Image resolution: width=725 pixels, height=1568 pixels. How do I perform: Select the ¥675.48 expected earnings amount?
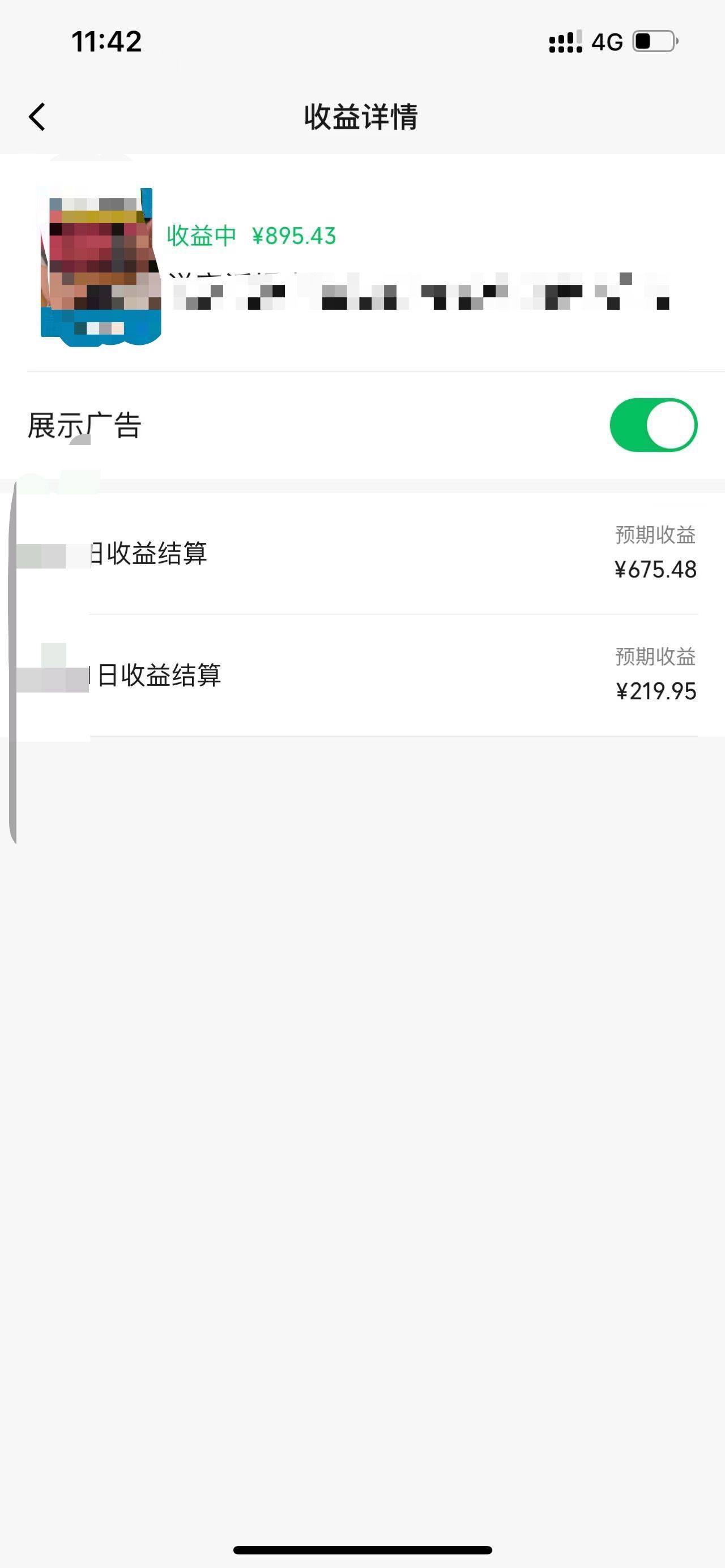[x=655, y=569]
